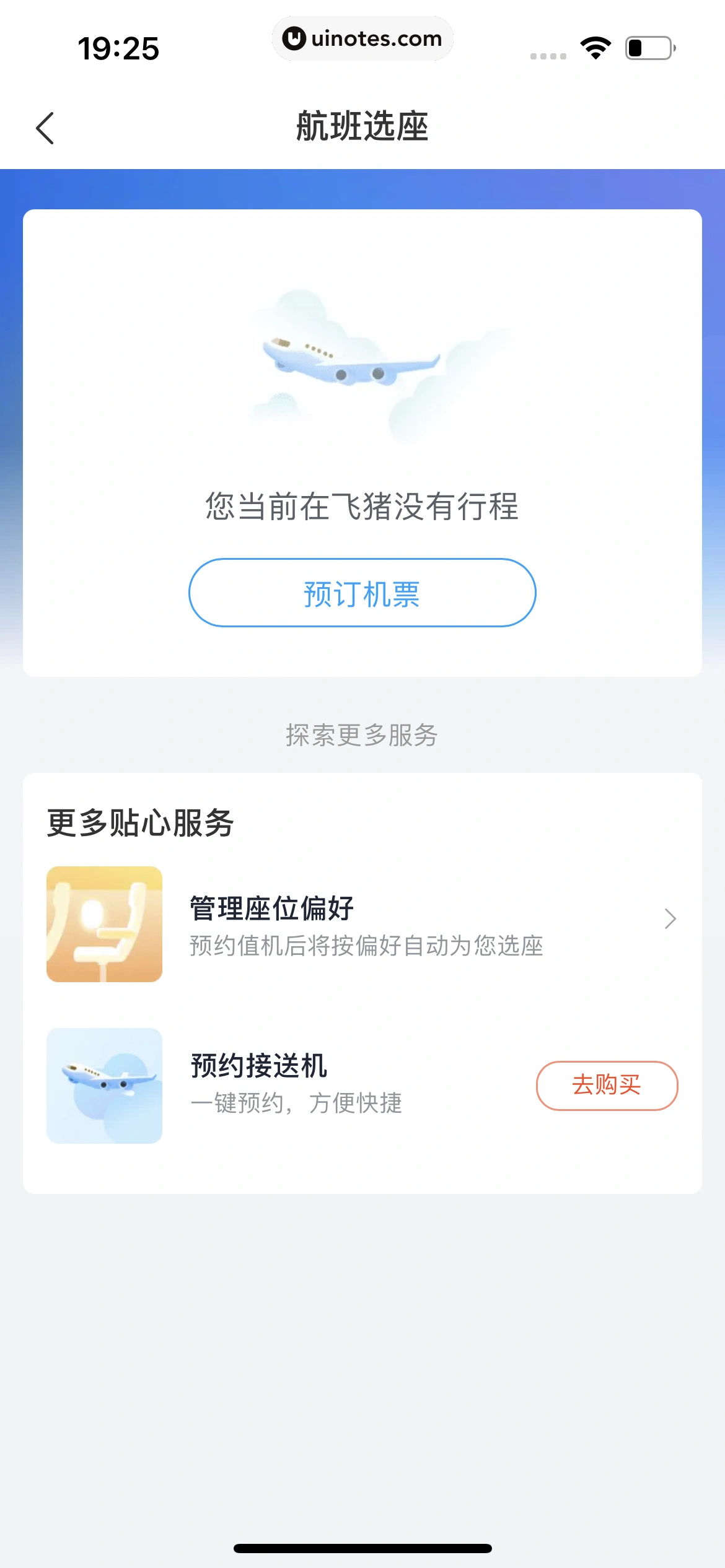The width and height of the screenshot is (725, 1568).
Task: Tap 去购买 for 预约接送机
Action: tap(606, 1085)
